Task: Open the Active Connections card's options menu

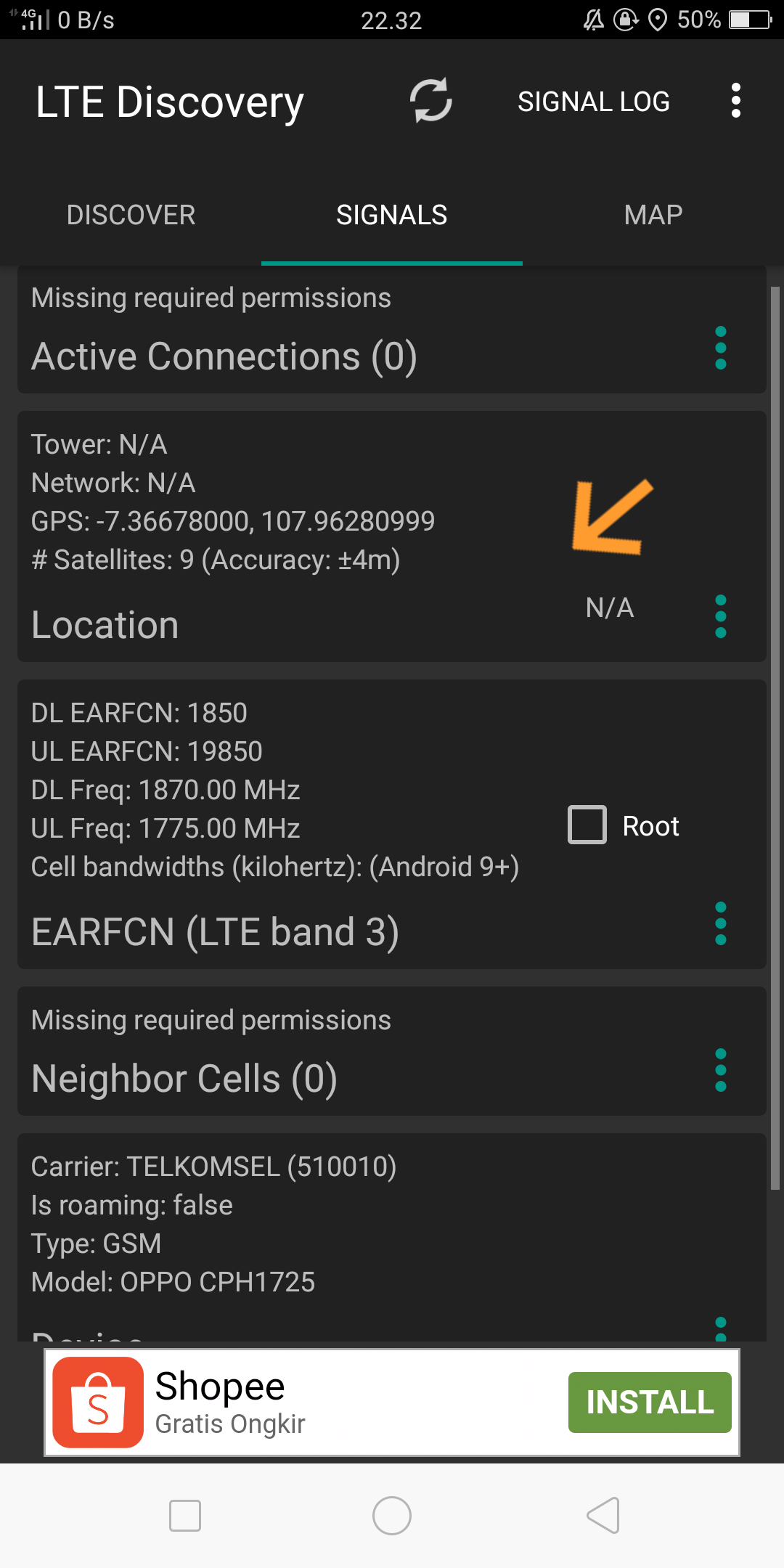Action: coord(721,348)
